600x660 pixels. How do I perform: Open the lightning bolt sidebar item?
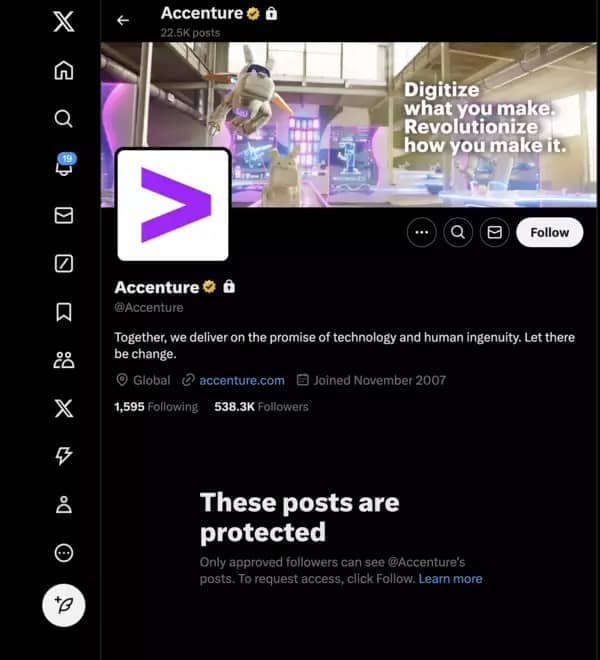click(64, 456)
